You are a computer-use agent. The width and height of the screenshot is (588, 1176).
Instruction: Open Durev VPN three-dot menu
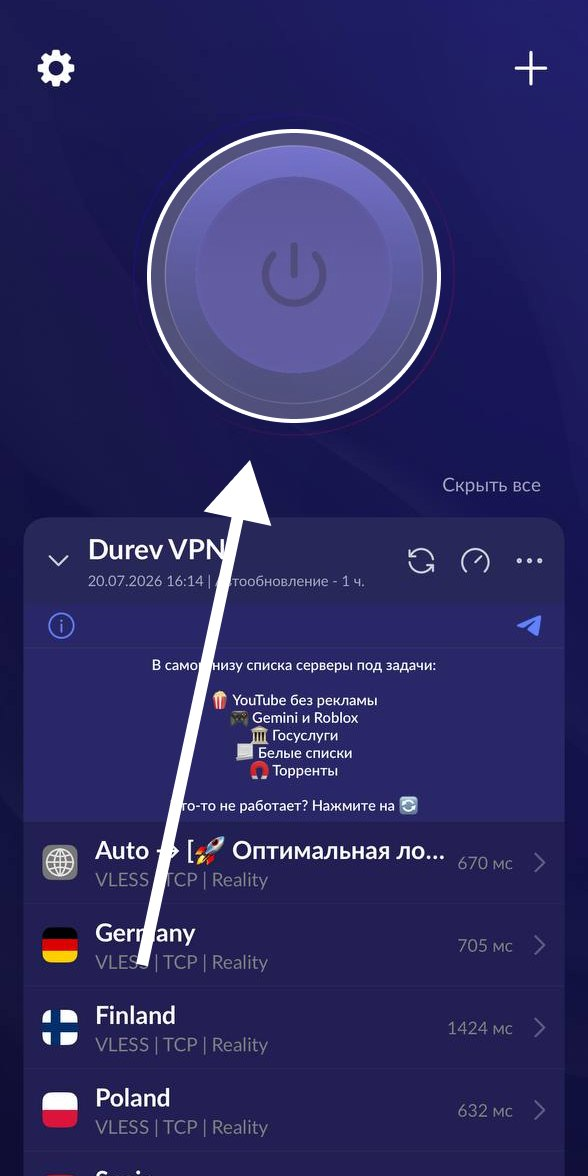click(530, 560)
